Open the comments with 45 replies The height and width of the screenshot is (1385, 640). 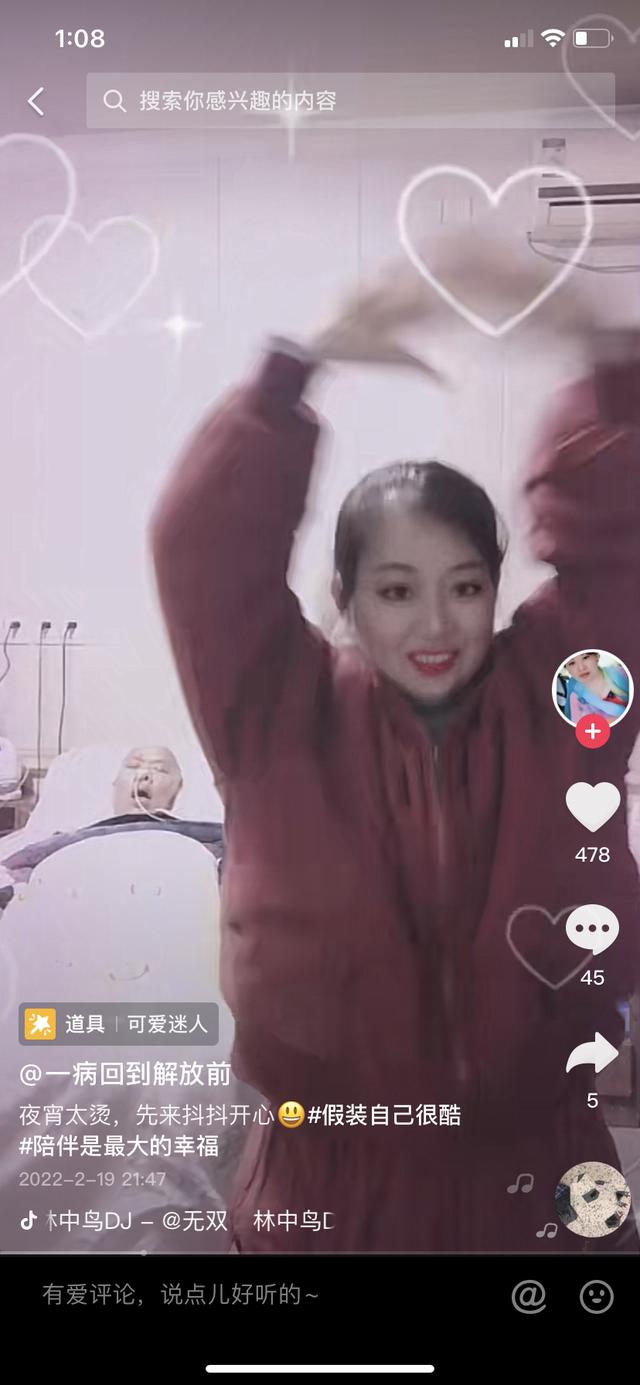593,930
